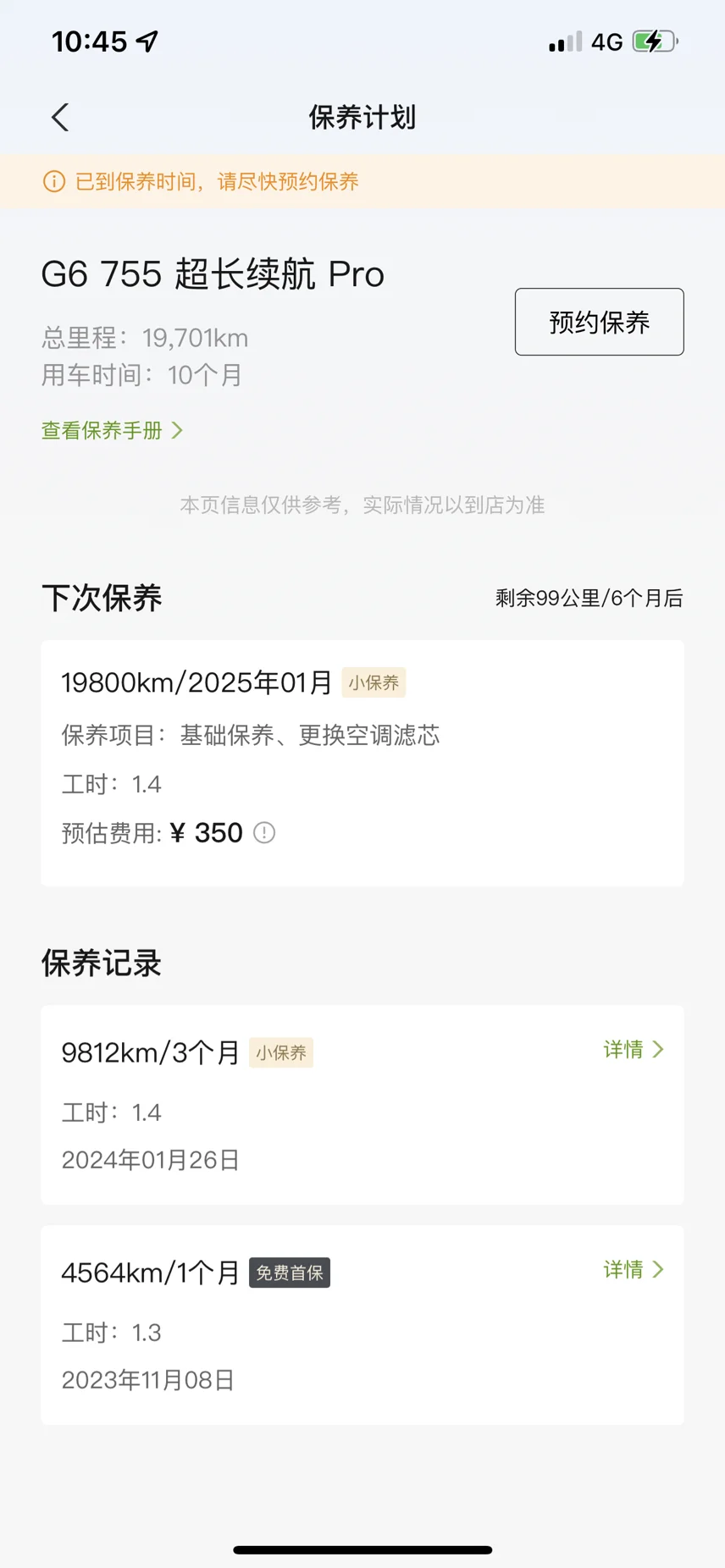Tap the 预约保养 button

pos(599,322)
